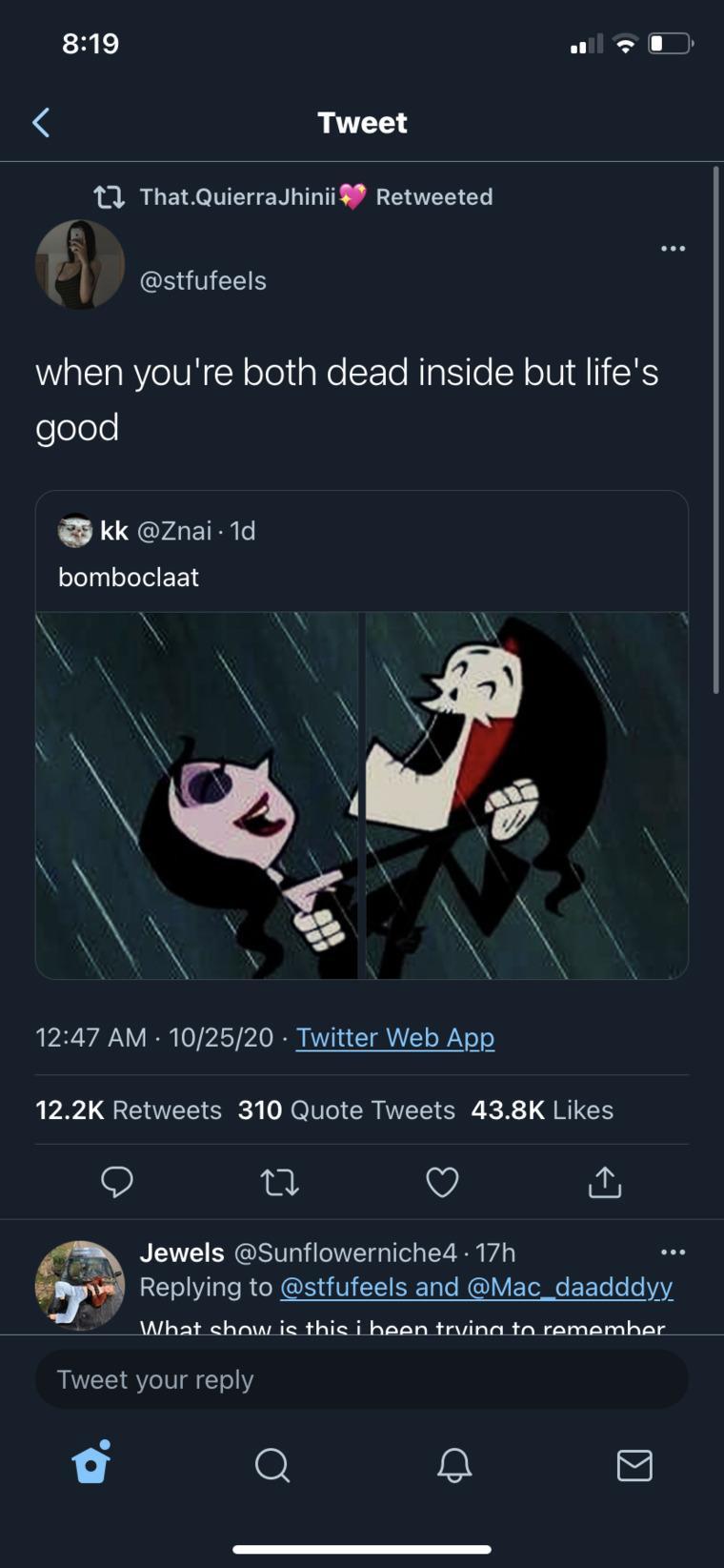The image size is (724, 1568).
Task: Open the Messages envelope tab
Action: [x=634, y=1464]
